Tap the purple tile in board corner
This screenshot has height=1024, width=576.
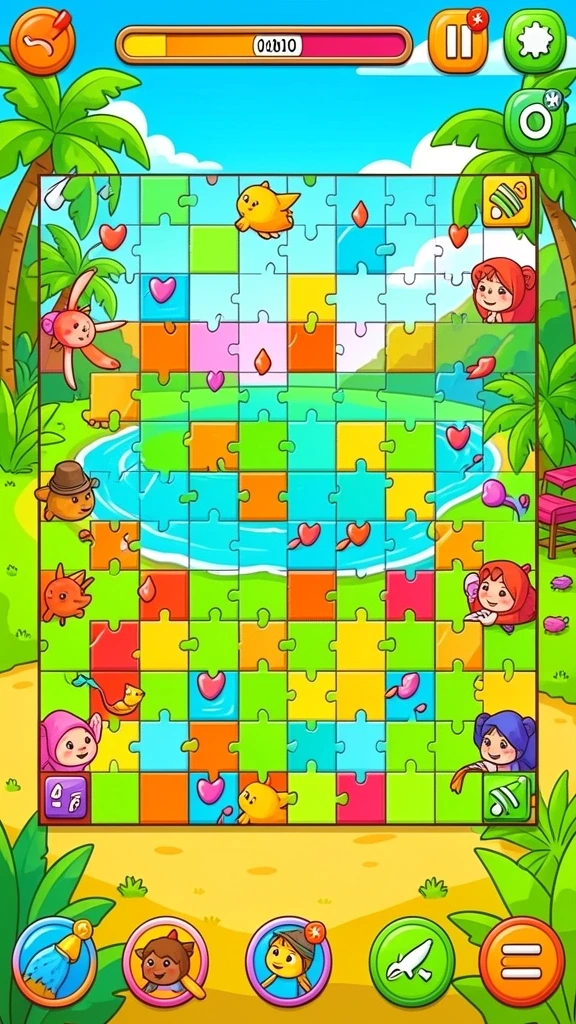(65, 796)
